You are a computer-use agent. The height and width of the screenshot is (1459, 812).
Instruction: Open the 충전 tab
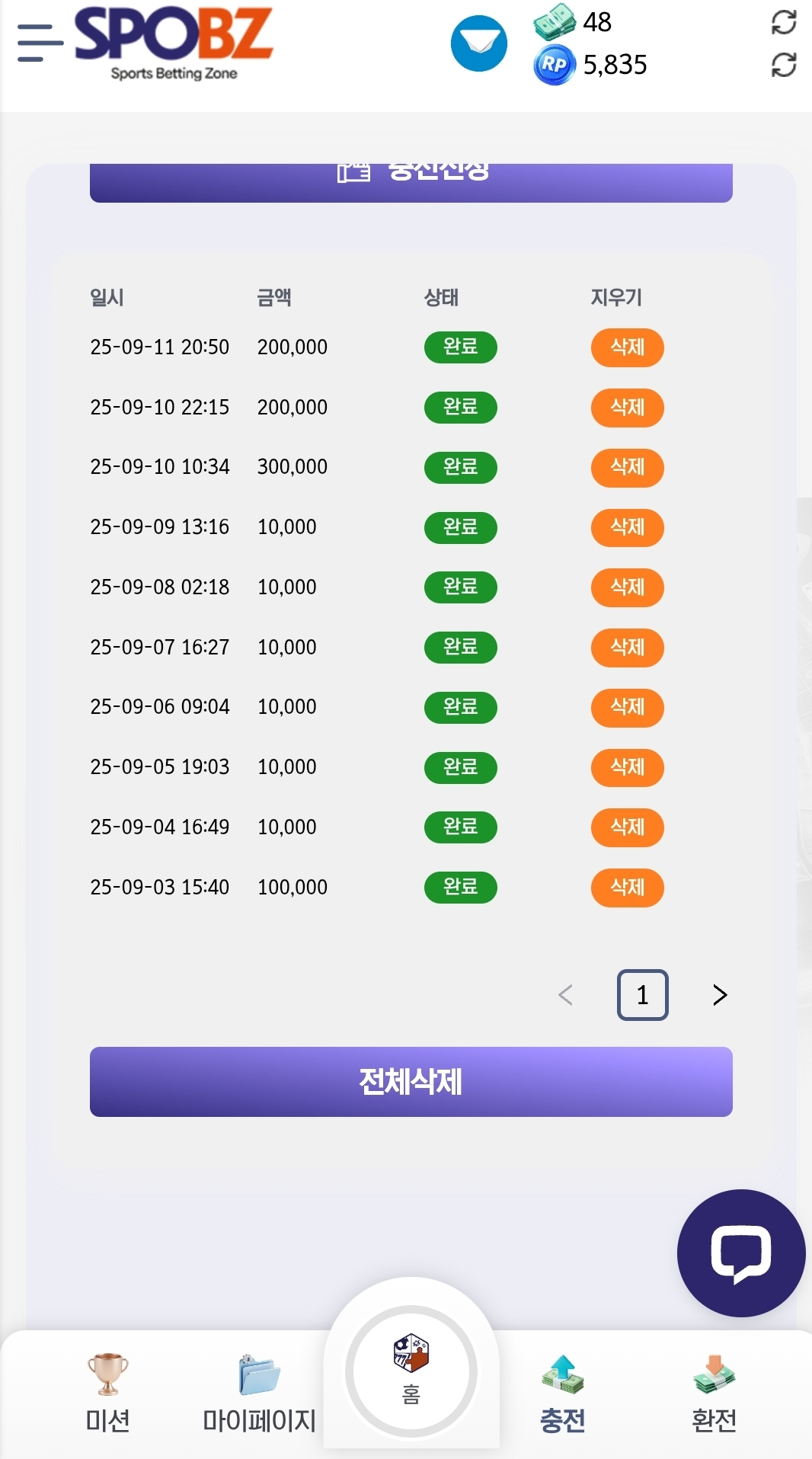coord(562,1394)
